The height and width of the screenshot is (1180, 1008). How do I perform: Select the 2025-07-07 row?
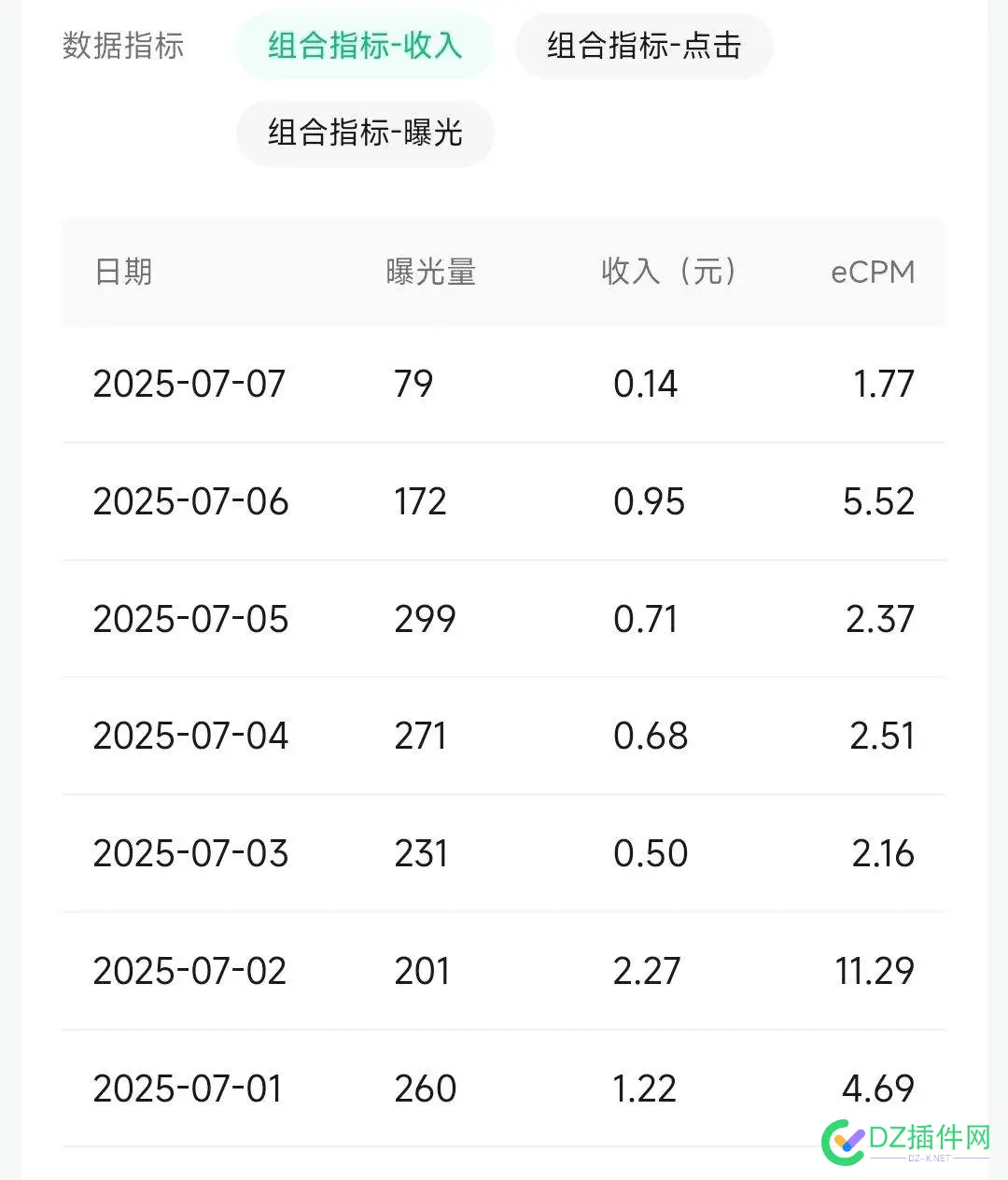pyautogui.click(x=189, y=383)
